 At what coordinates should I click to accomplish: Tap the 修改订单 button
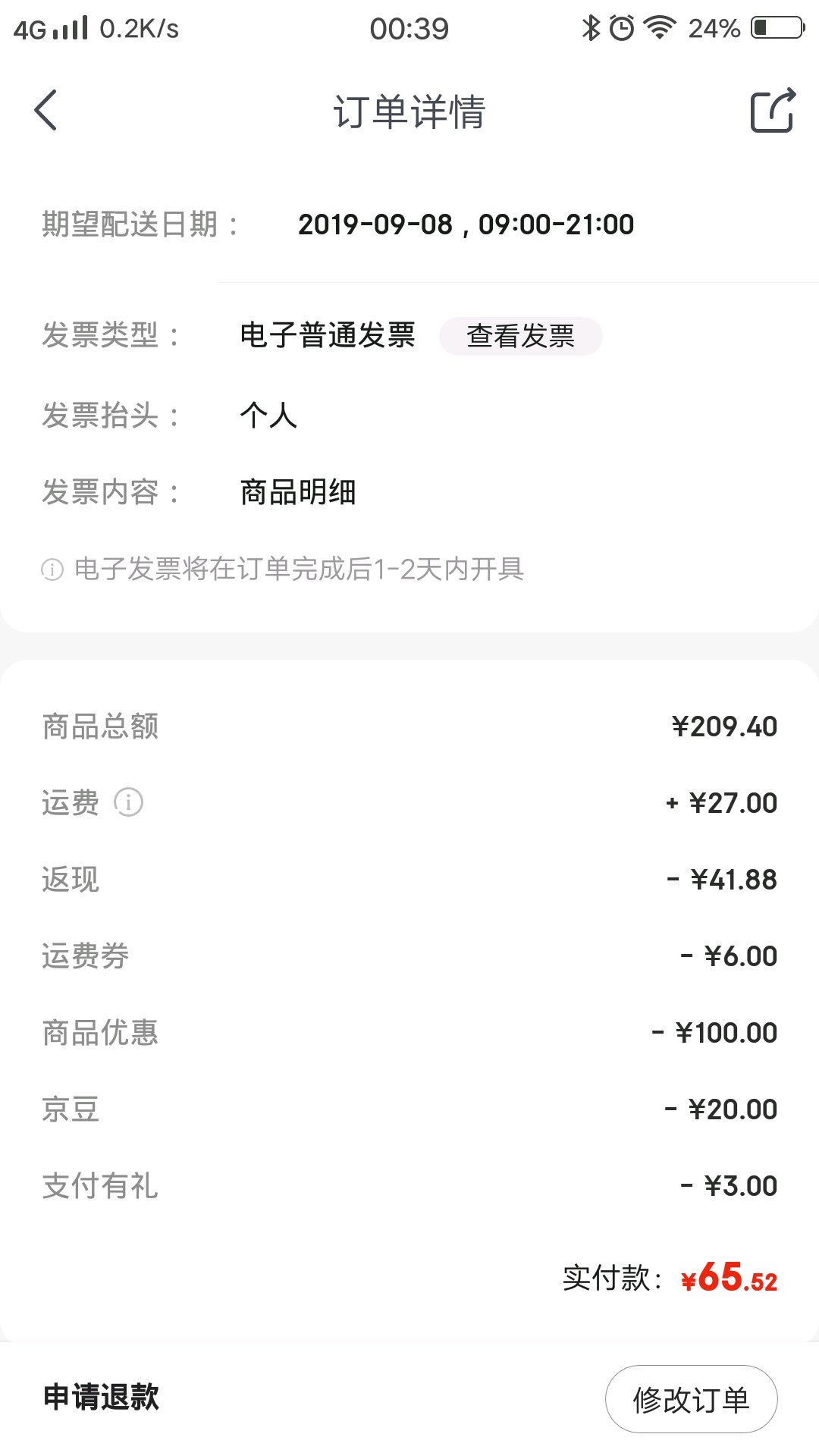(691, 1399)
